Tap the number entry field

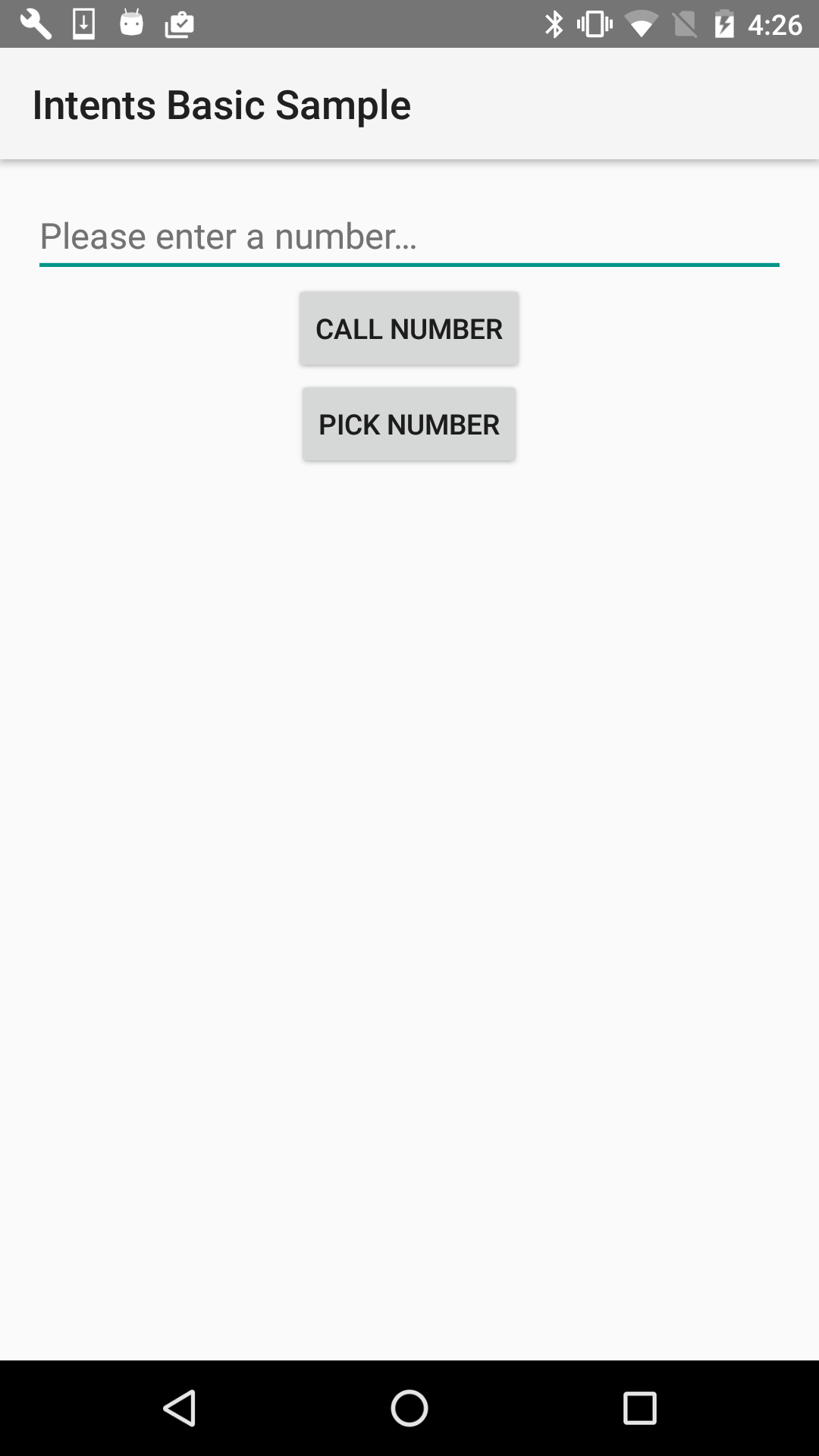[409, 236]
